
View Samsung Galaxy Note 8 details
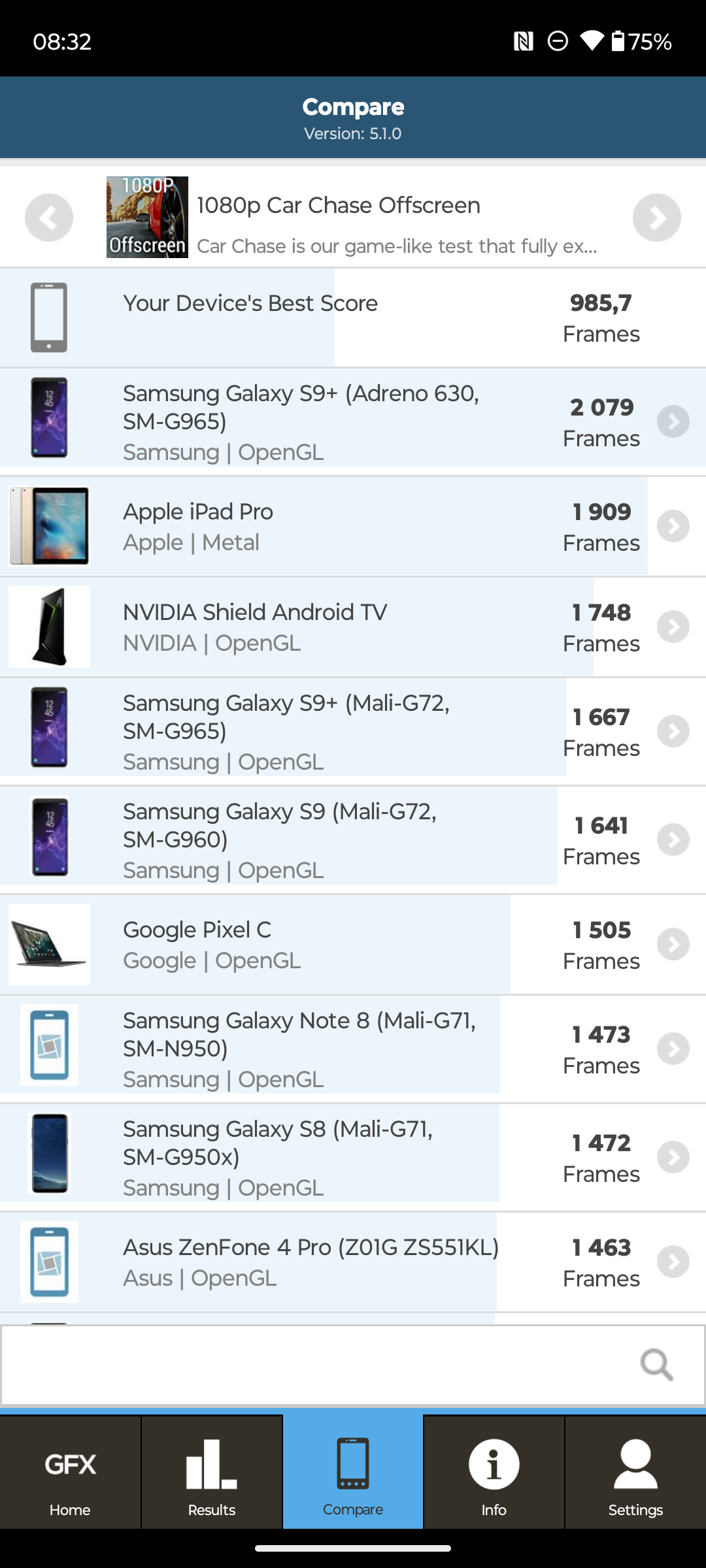(353, 1049)
